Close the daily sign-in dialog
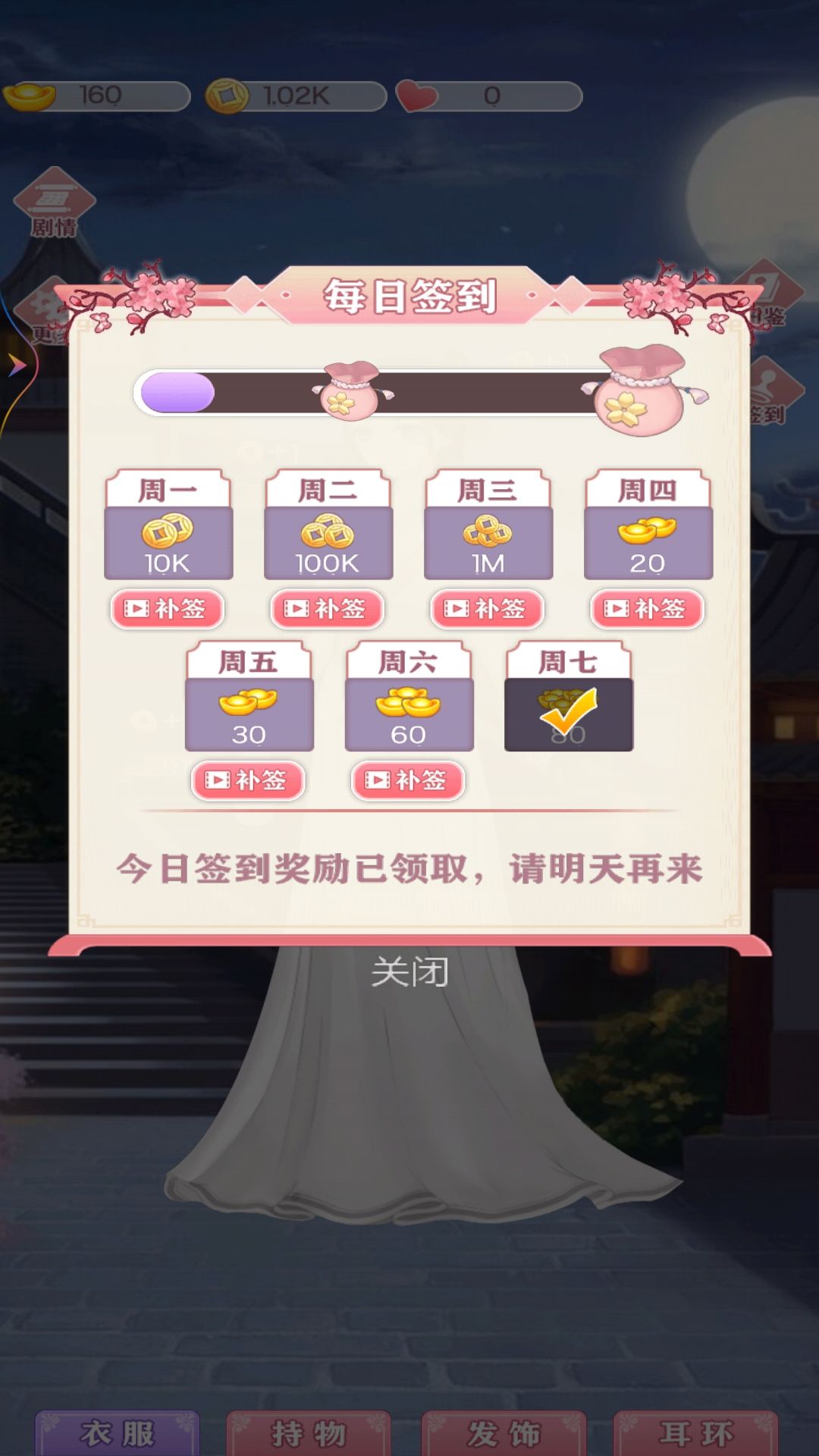Screen dimensions: 819x1456 (x=409, y=971)
